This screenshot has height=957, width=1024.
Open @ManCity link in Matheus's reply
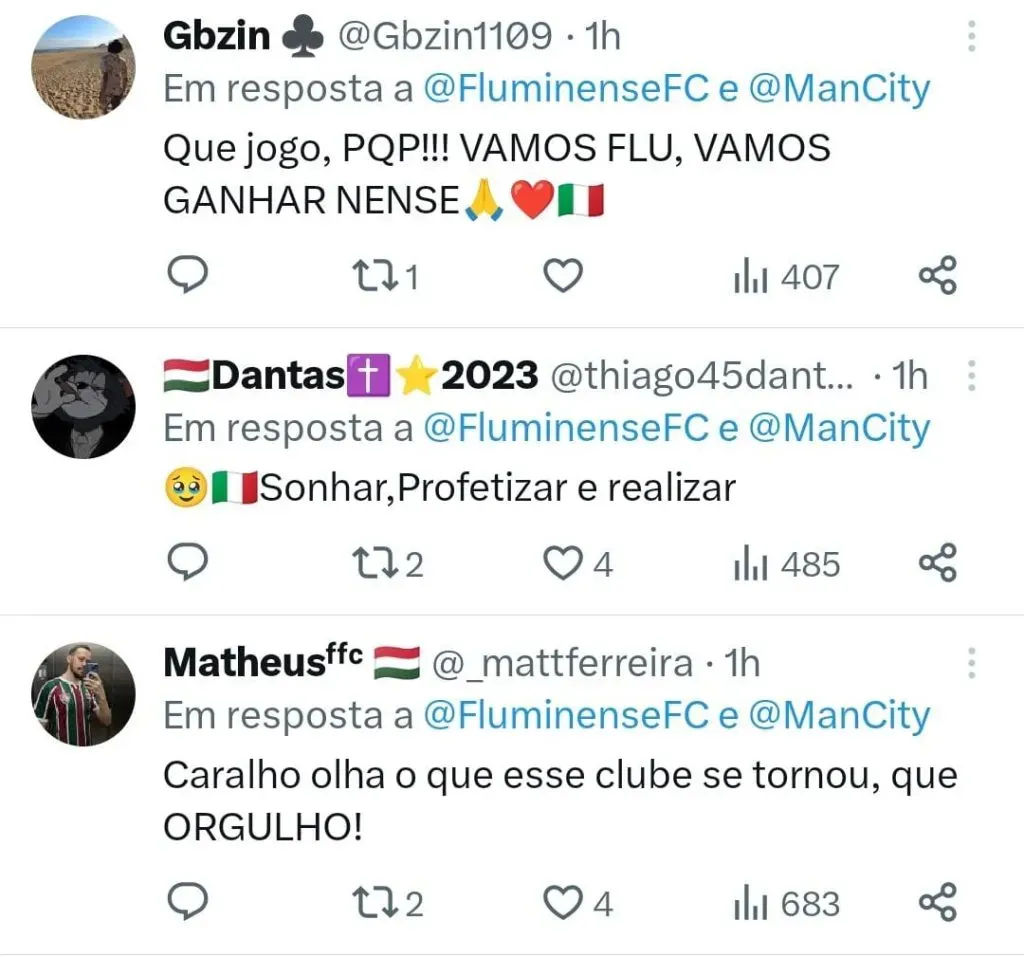pyautogui.click(x=839, y=716)
